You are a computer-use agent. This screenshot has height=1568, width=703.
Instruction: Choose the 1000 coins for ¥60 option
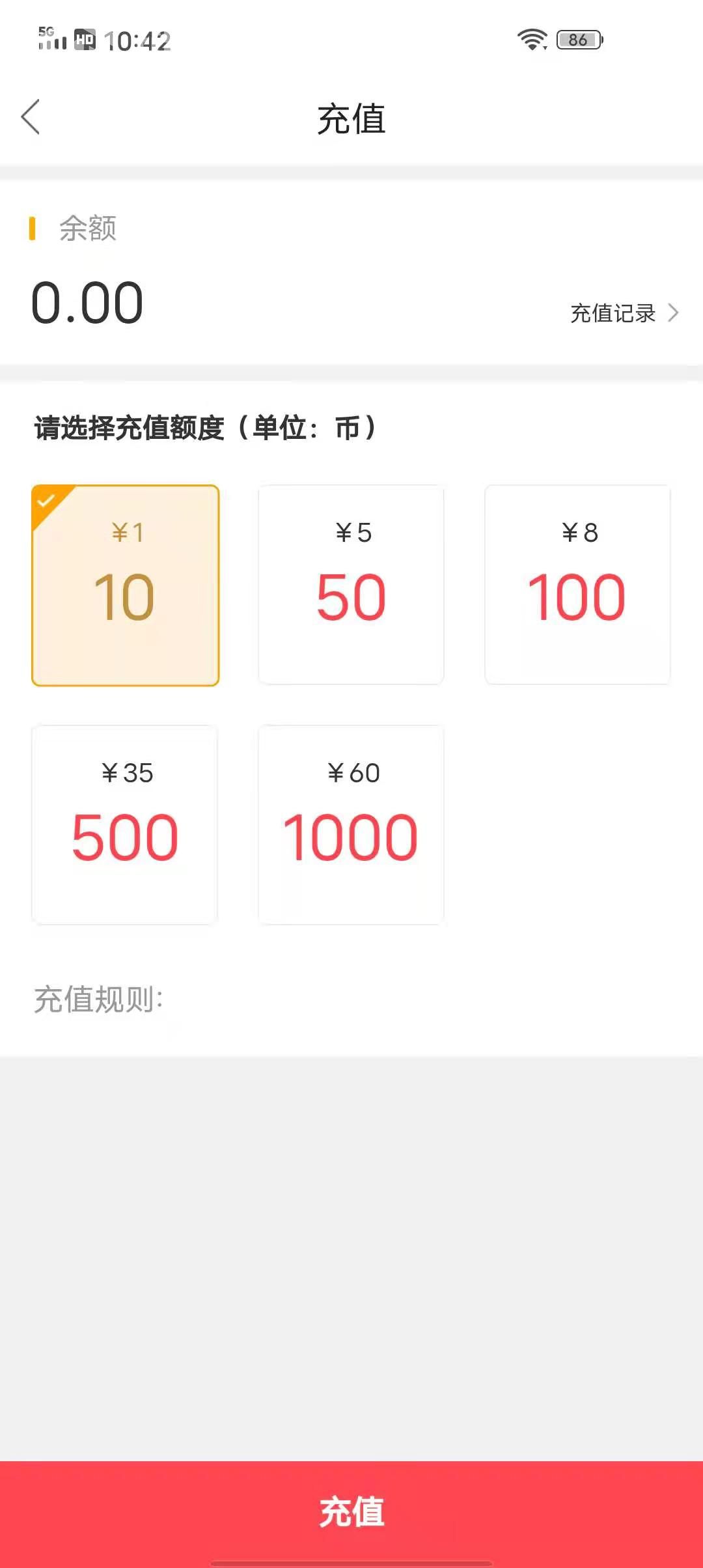351,824
